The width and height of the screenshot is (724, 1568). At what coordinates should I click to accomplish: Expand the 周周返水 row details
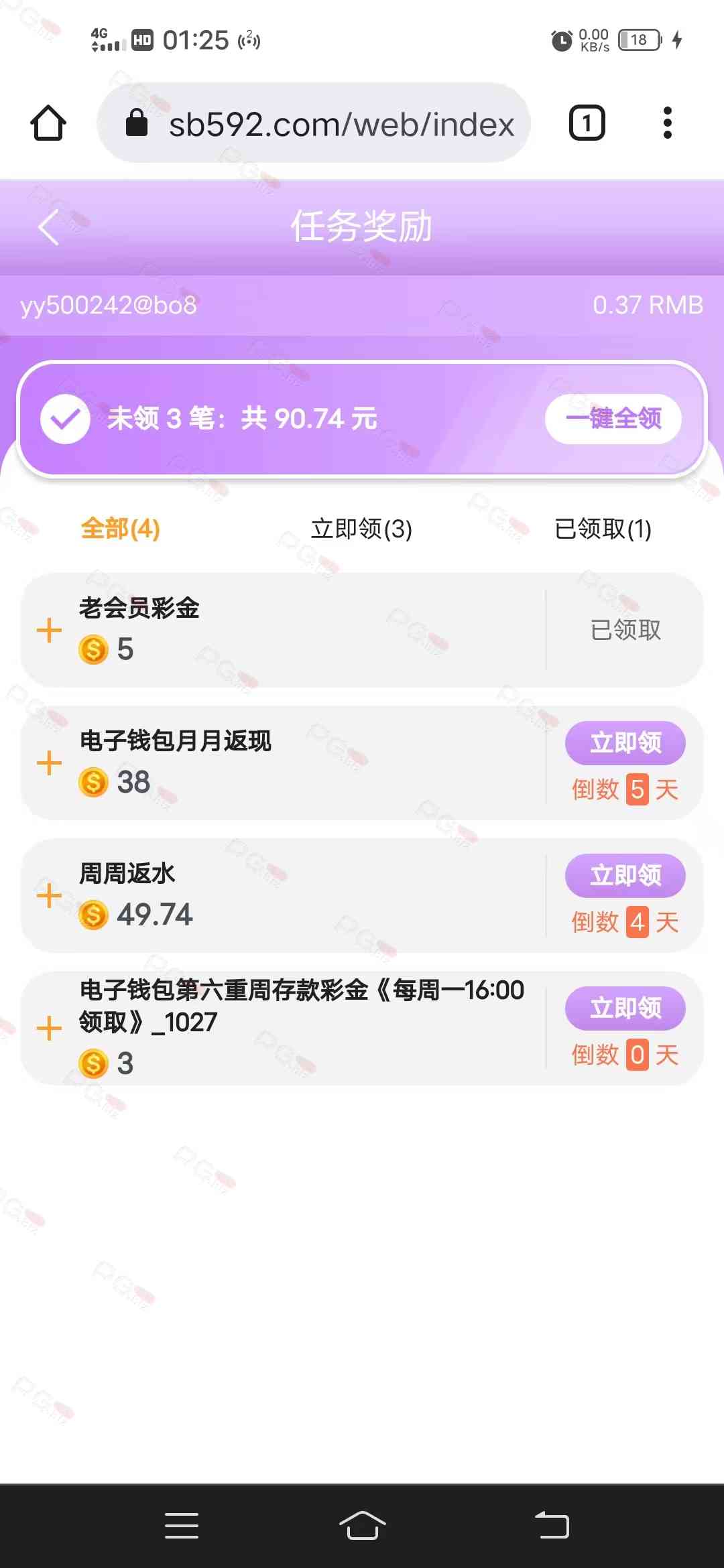click(x=49, y=895)
